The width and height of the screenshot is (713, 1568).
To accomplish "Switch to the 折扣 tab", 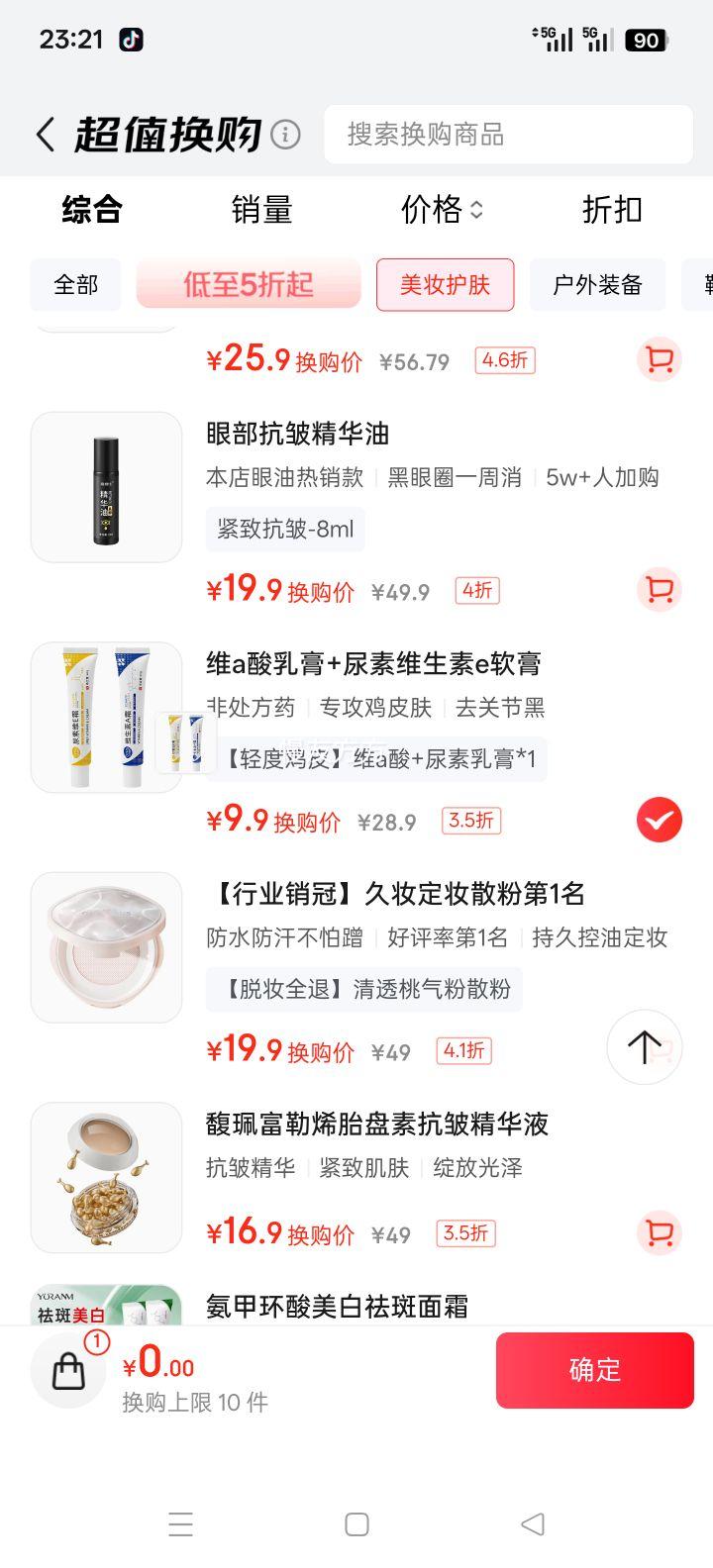I will click(x=611, y=210).
